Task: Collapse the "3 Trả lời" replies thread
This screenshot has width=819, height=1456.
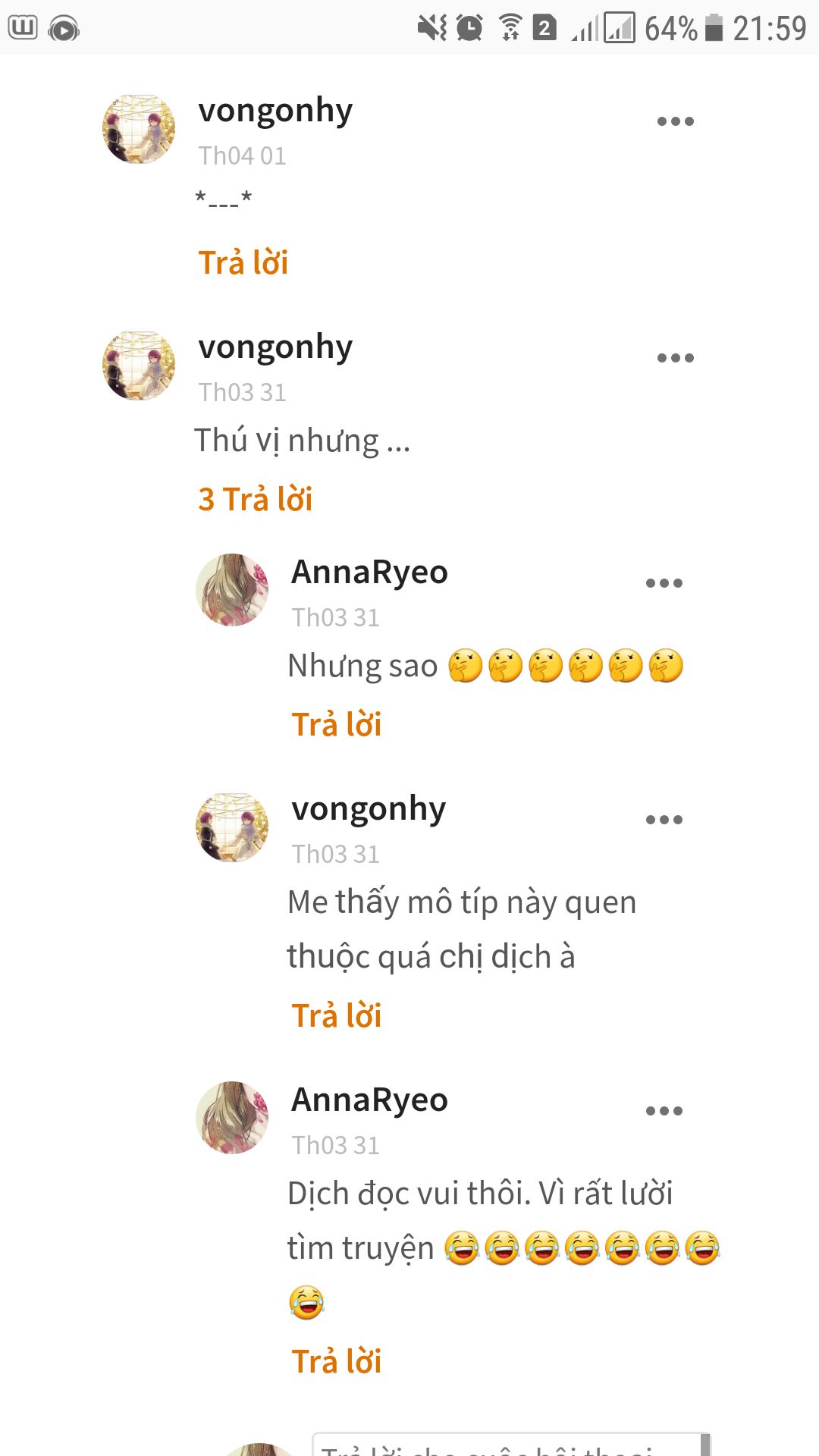Action: pyautogui.click(x=255, y=499)
